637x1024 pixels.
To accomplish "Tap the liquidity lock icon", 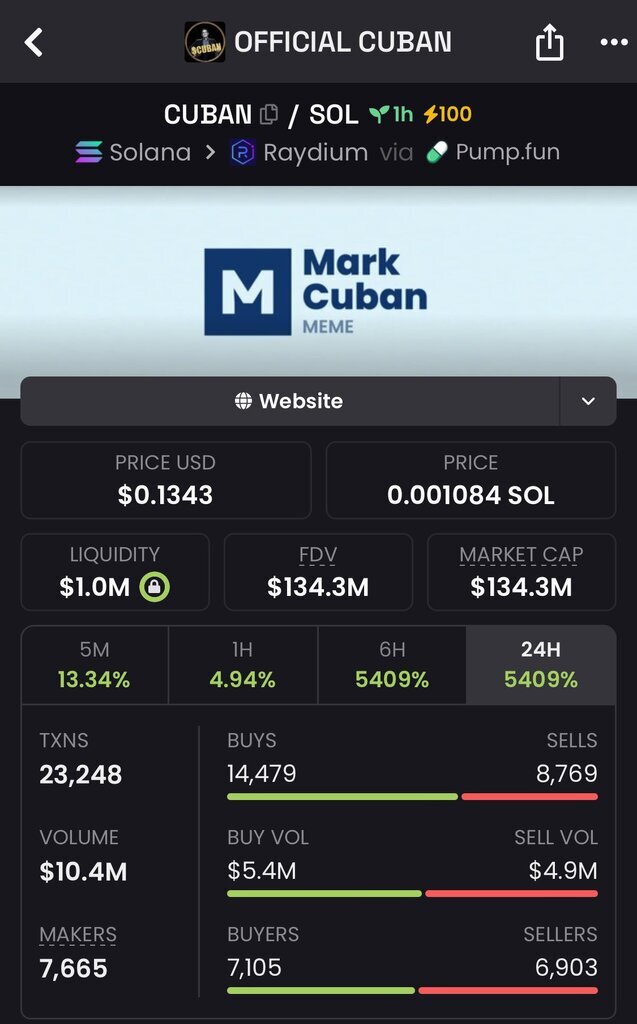I will coord(154,586).
